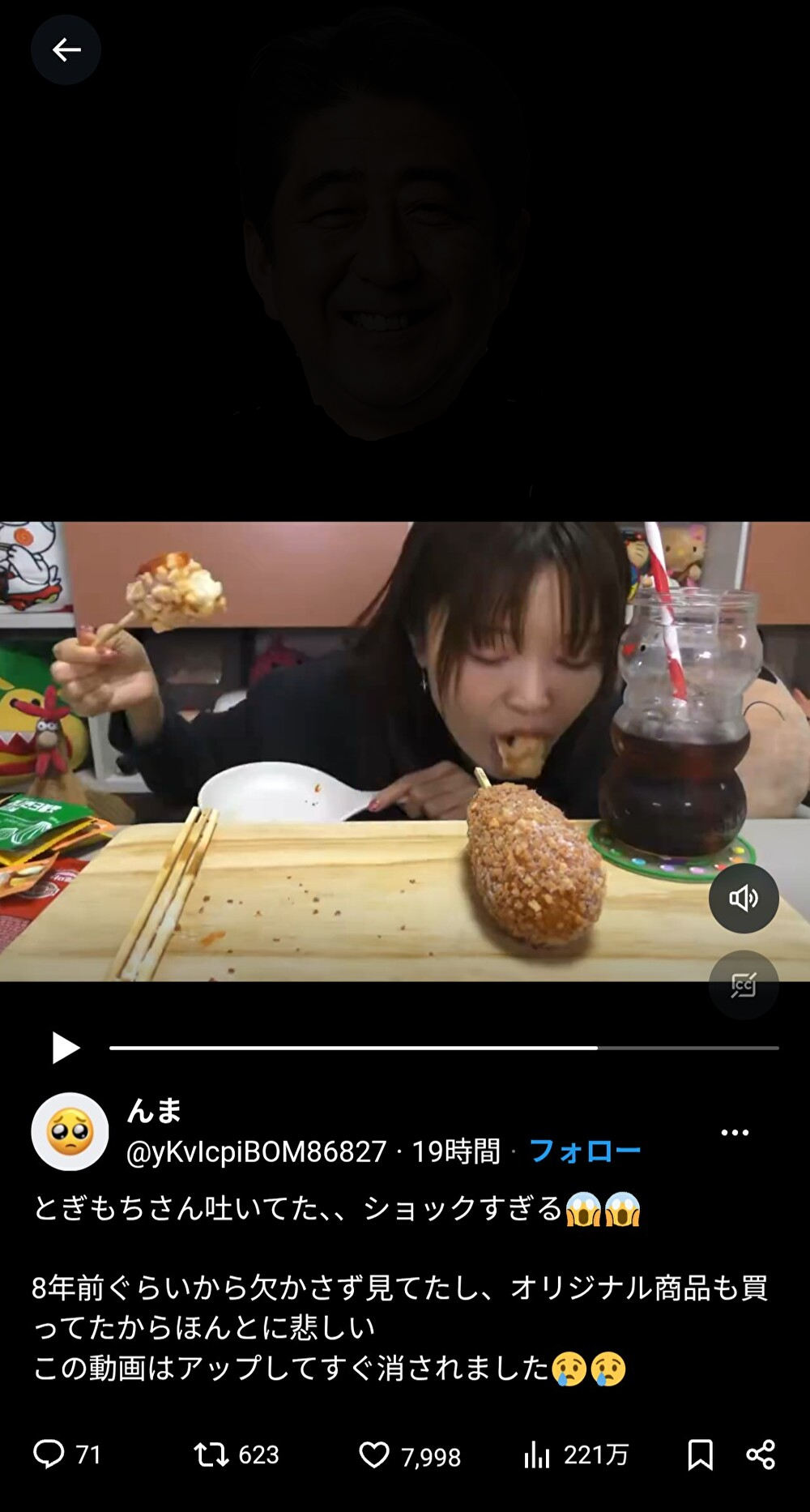810x1512 pixels.
Task: Like the post with 7,998 likes
Action: (374, 1455)
